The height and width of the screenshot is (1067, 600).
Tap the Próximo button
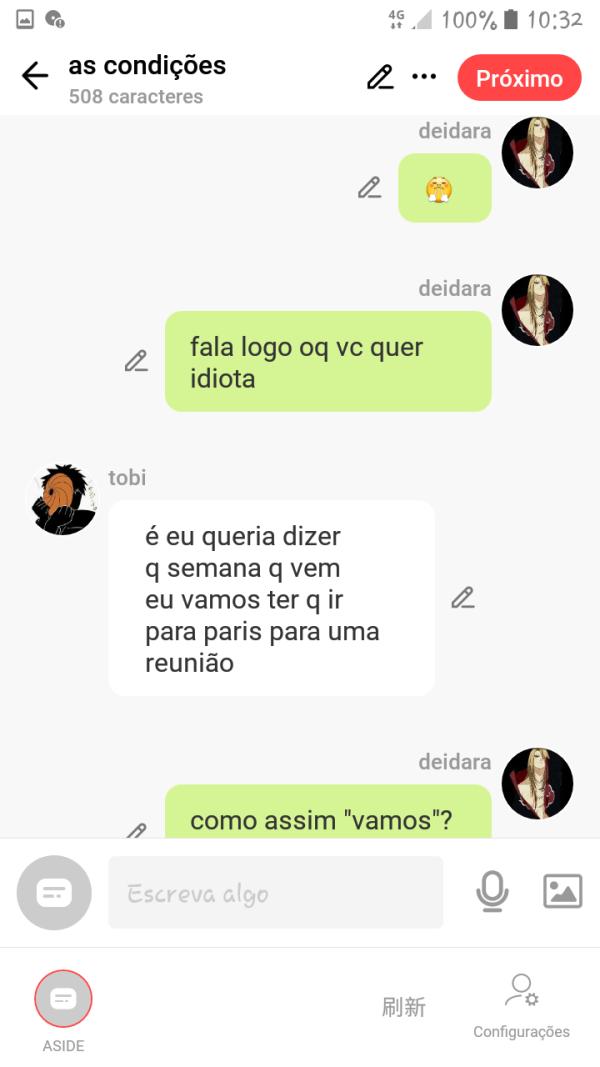519,78
